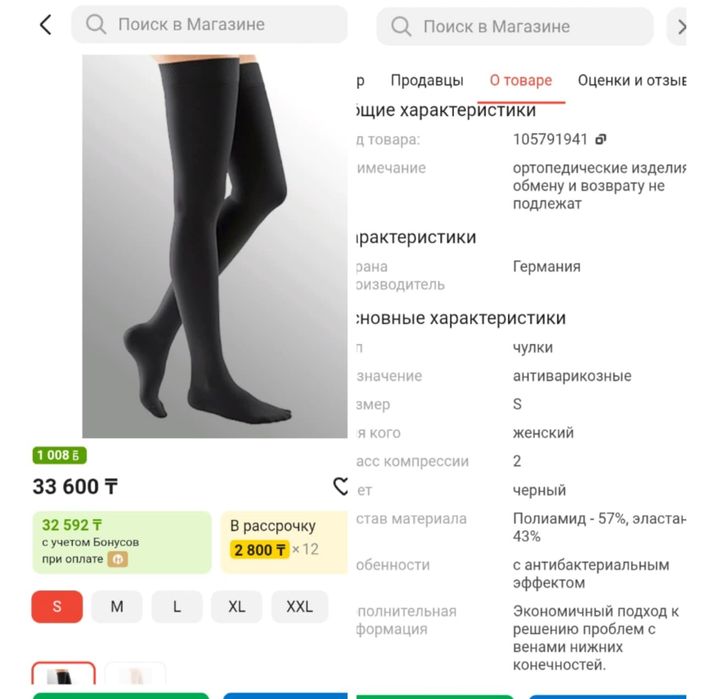The image size is (704, 699).
Task: Pick size L
Action: tap(177, 607)
